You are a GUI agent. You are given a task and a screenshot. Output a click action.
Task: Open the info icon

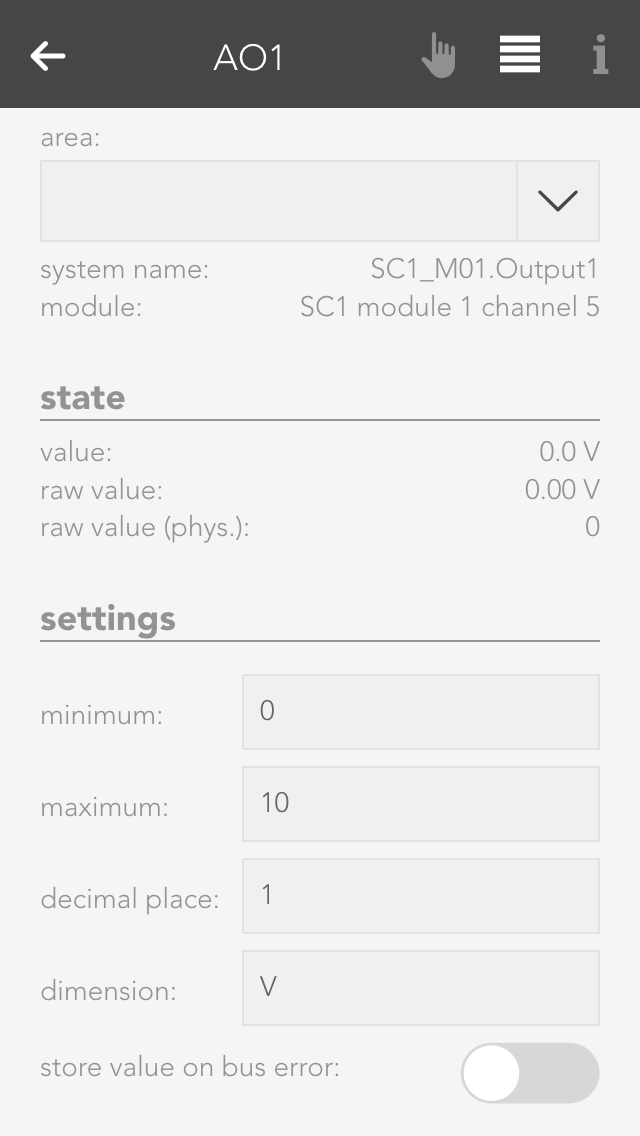point(600,56)
